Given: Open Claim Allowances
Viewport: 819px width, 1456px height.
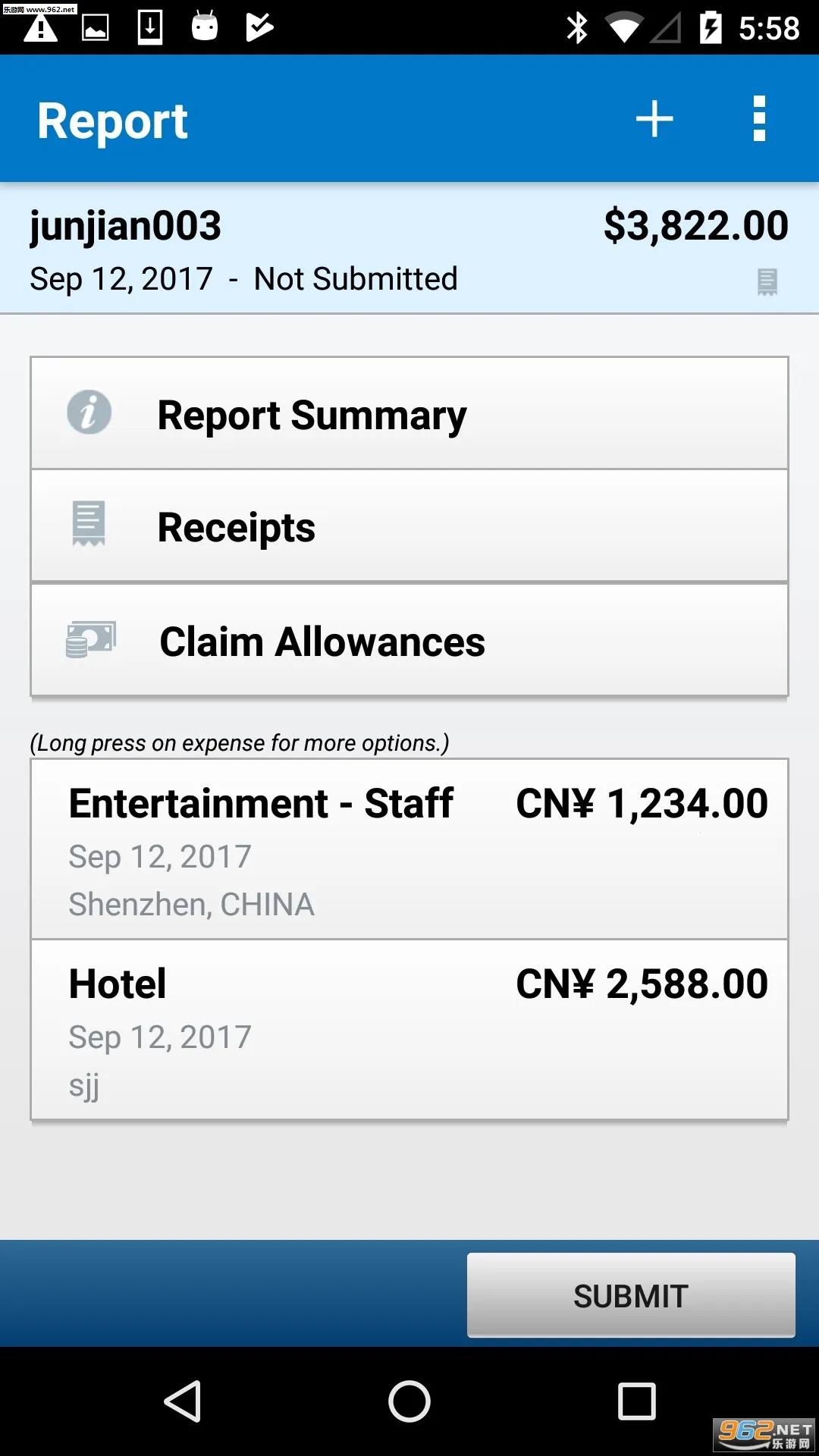Looking at the screenshot, I should 409,639.
